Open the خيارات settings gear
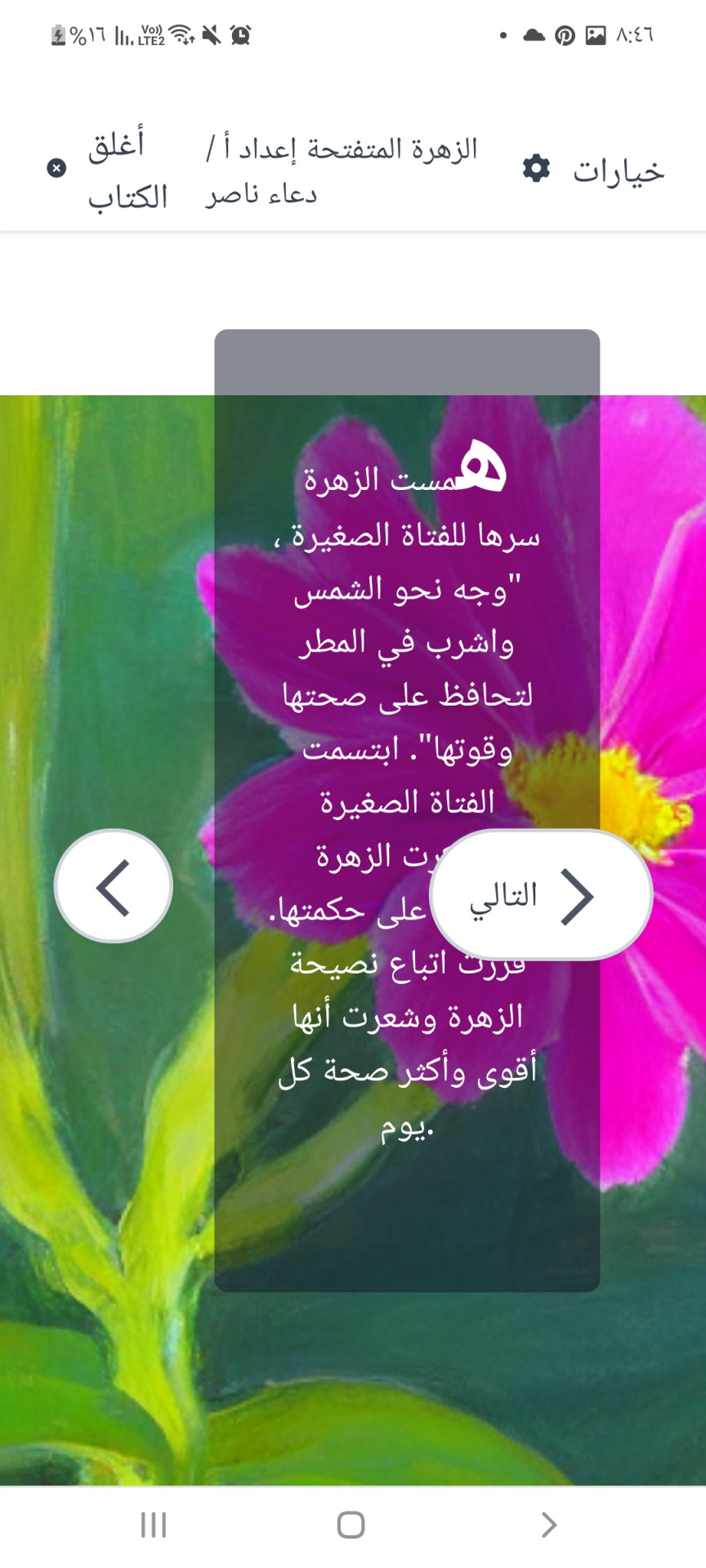 click(537, 169)
